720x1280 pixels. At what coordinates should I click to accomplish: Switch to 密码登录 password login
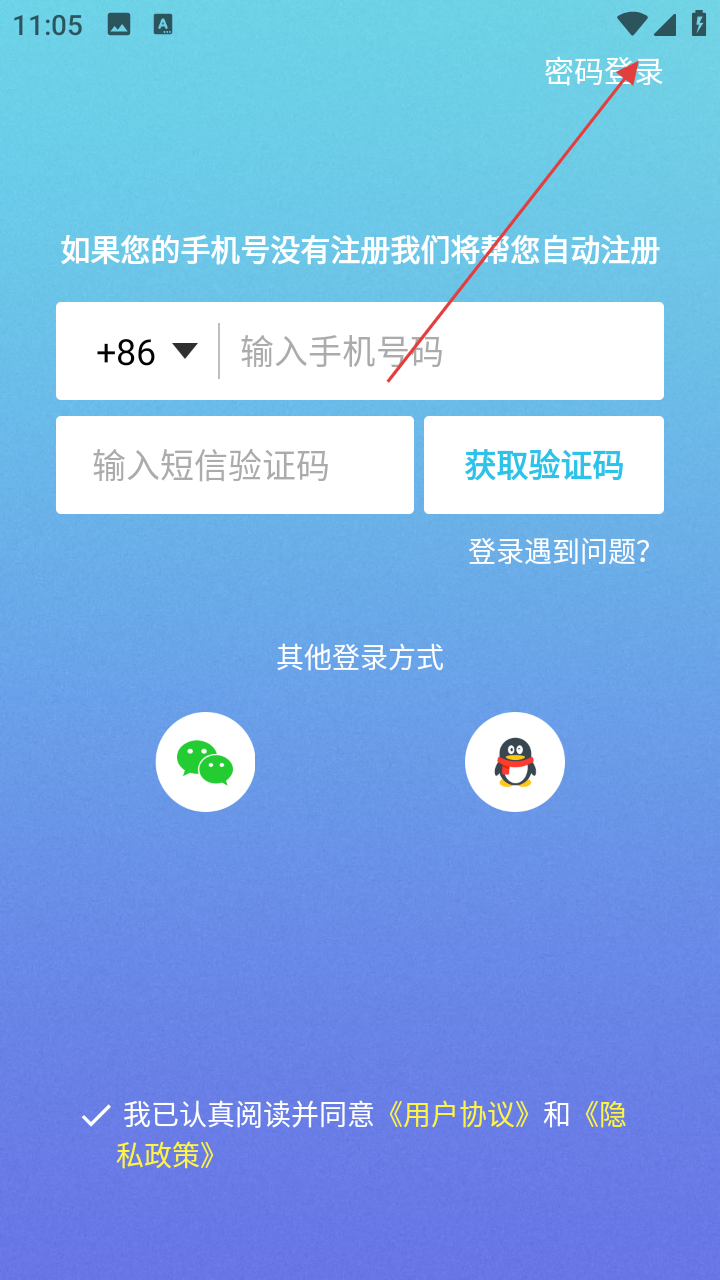[603, 72]
